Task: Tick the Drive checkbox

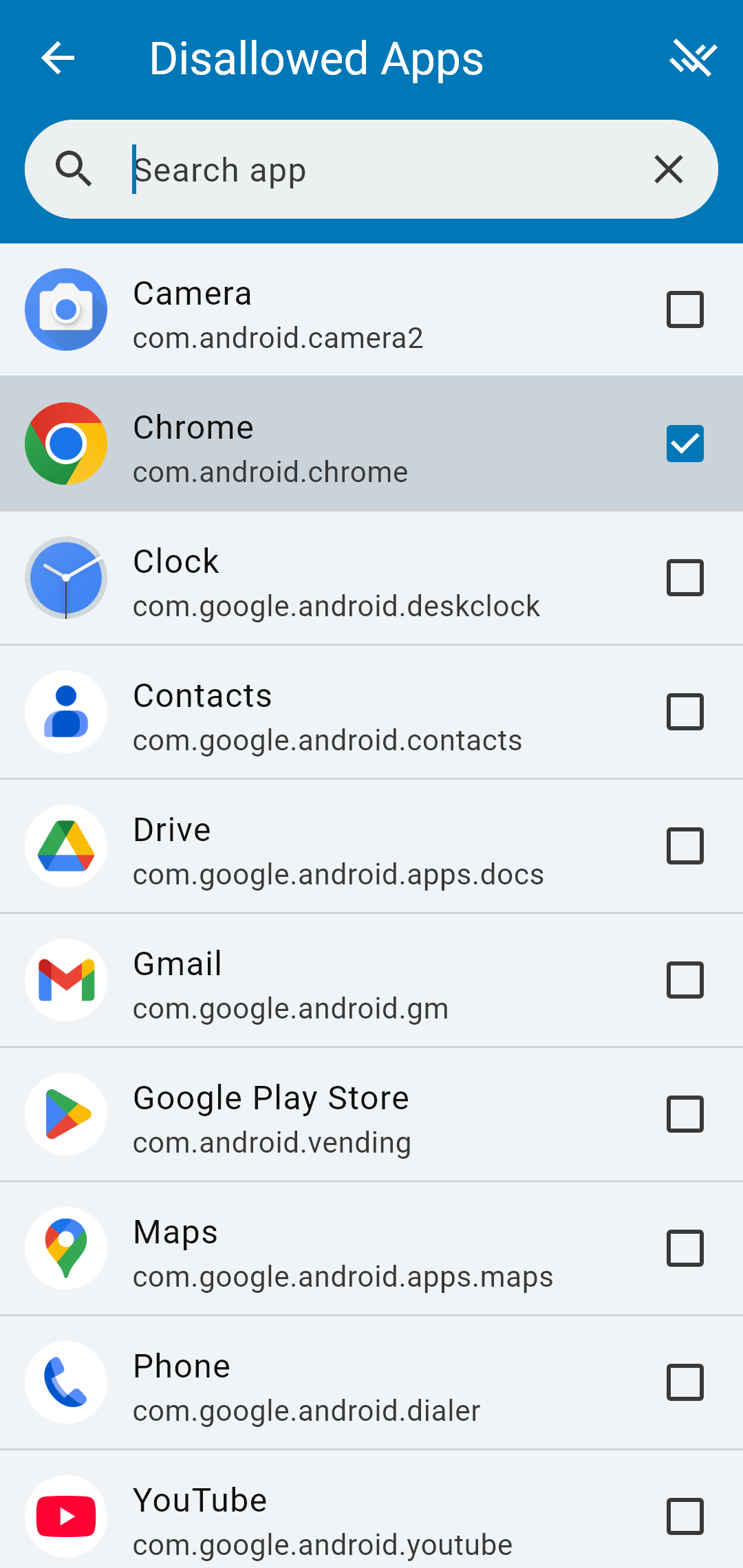Action: [x=685, y=846]
